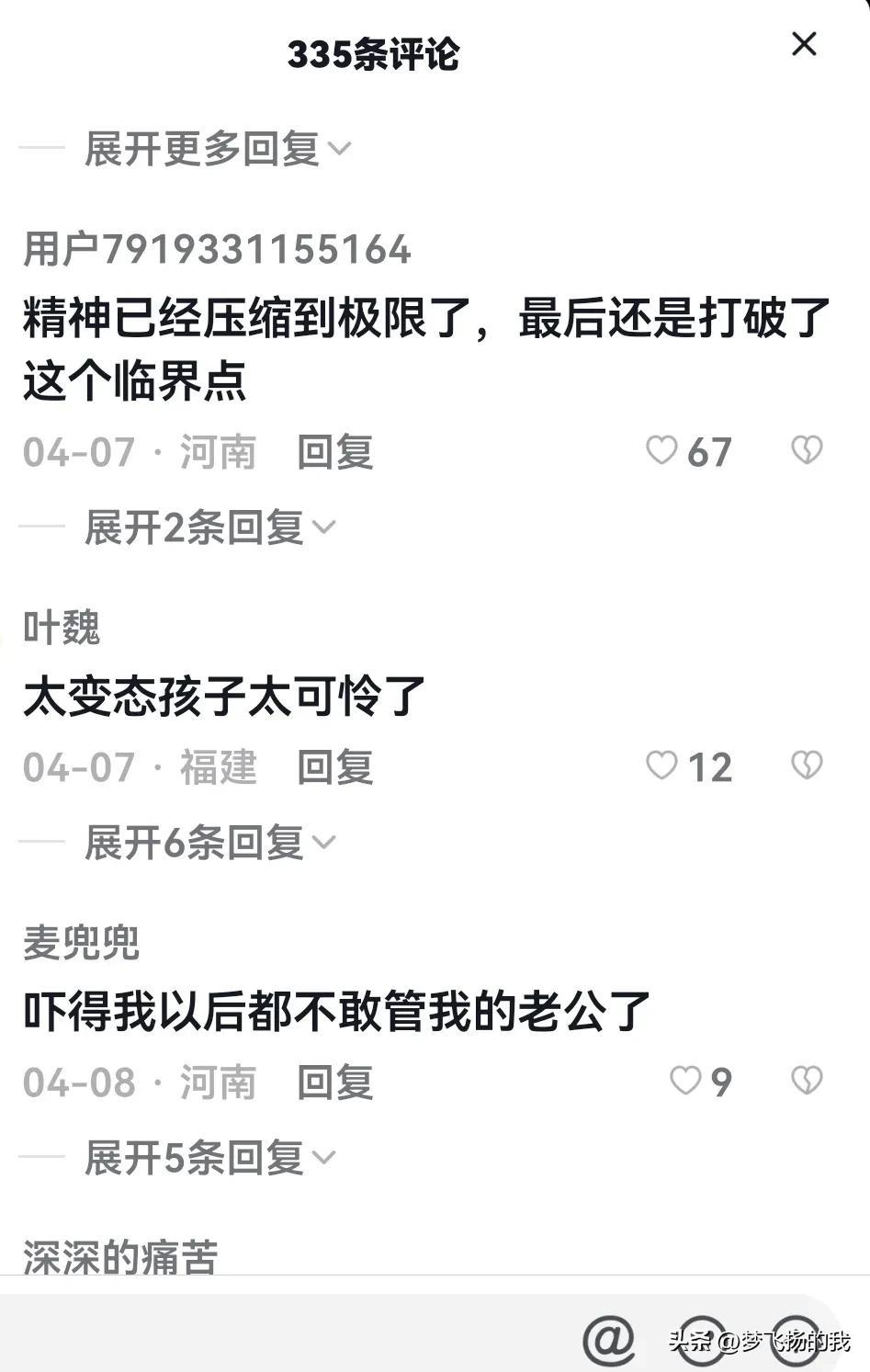Like 麦兜兜's comment
Viewport: 870px width, 1372px height.
(x=685, y=1081)
